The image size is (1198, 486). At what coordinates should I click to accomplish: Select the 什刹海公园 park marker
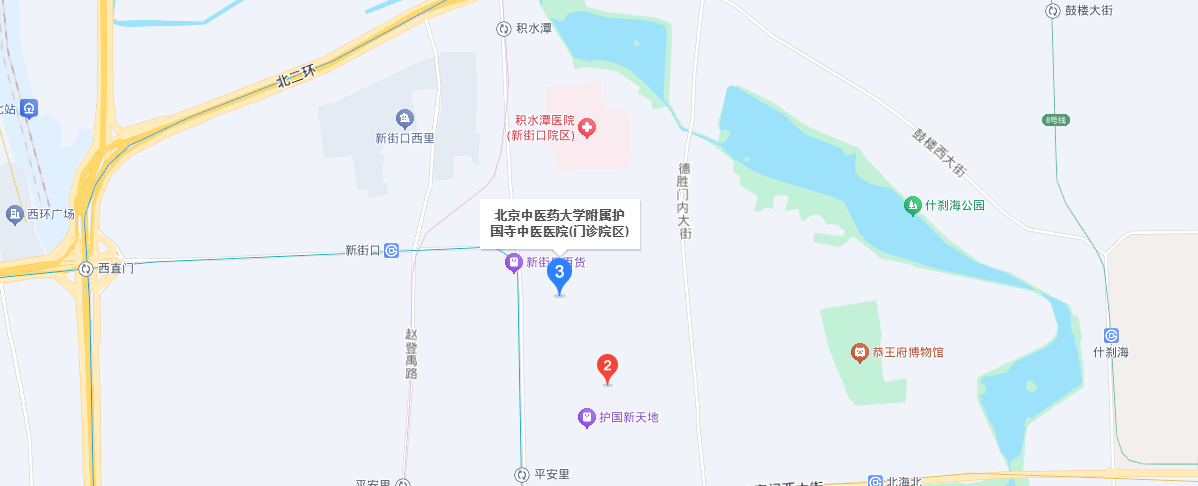912,205
